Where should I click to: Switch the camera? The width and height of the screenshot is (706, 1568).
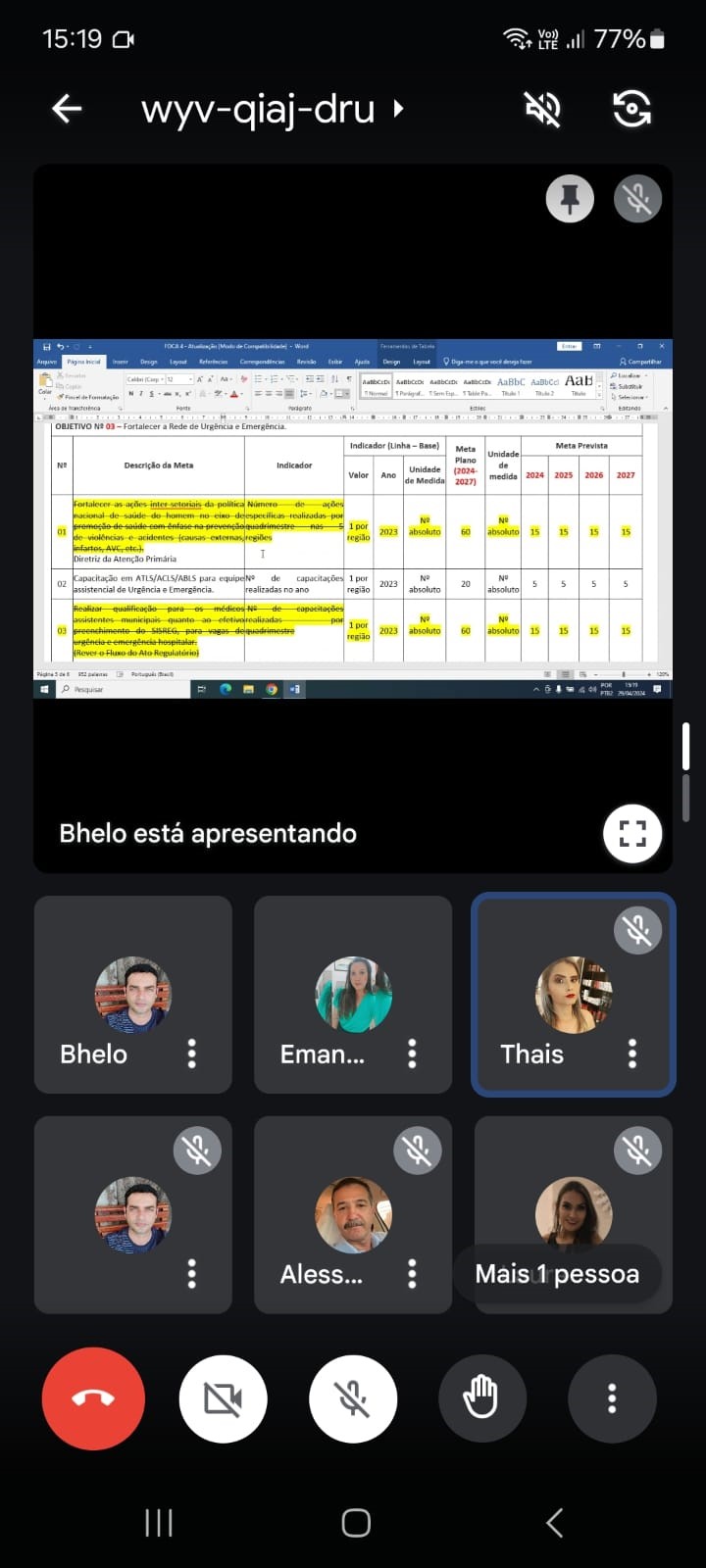point(632,109)
